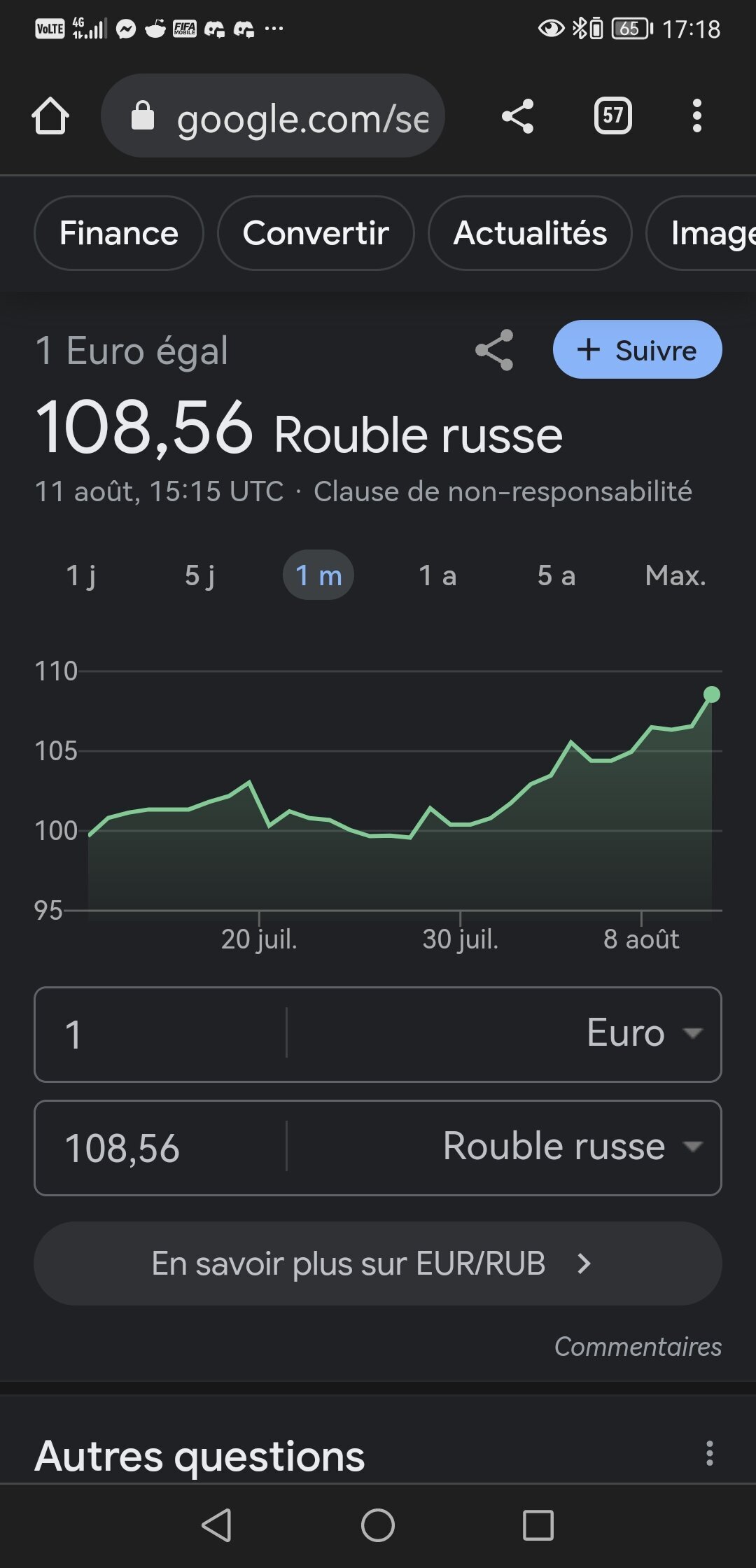Share this page from the browser toolbar

click(518, 116)
